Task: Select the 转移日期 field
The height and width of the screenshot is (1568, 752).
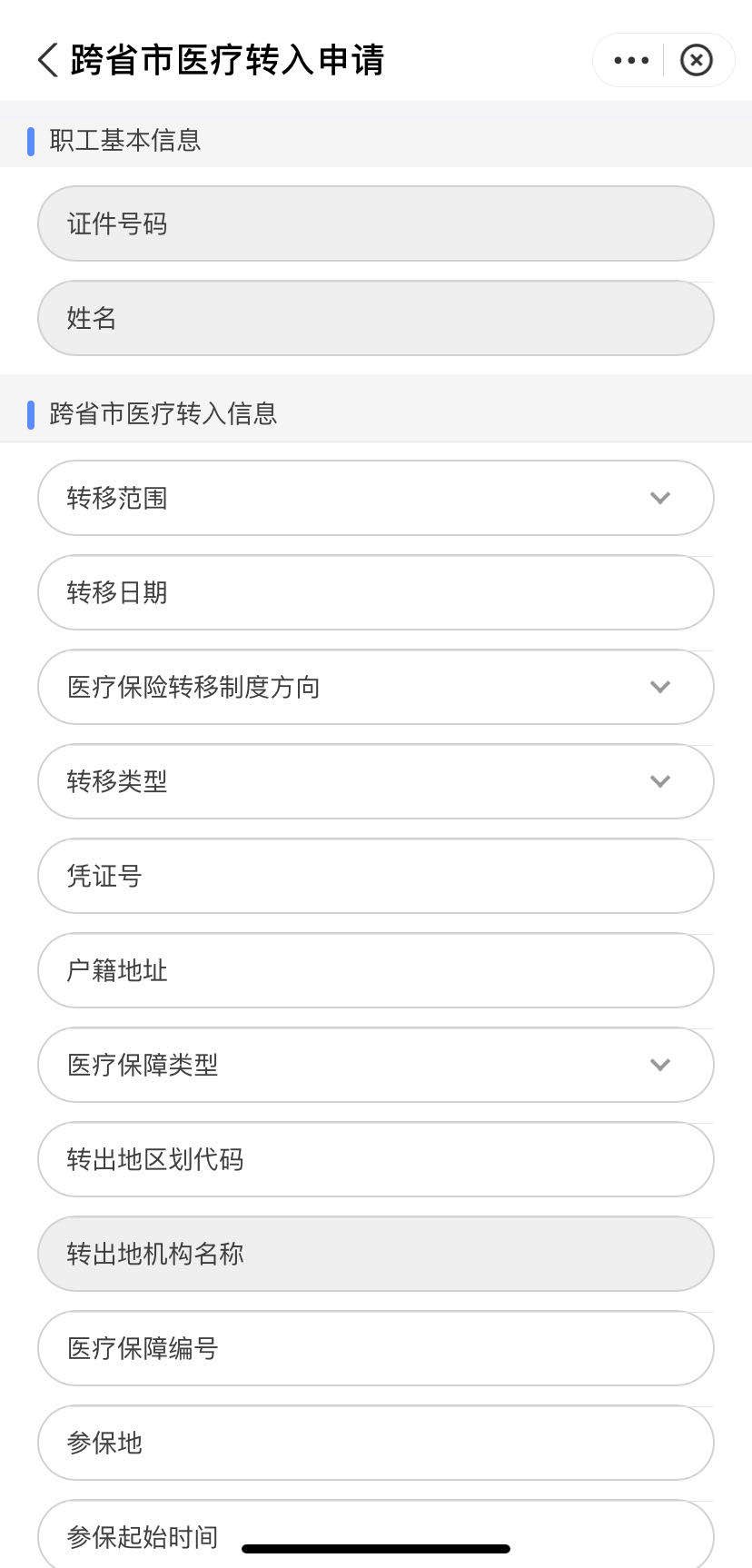Action: point(375,592)
